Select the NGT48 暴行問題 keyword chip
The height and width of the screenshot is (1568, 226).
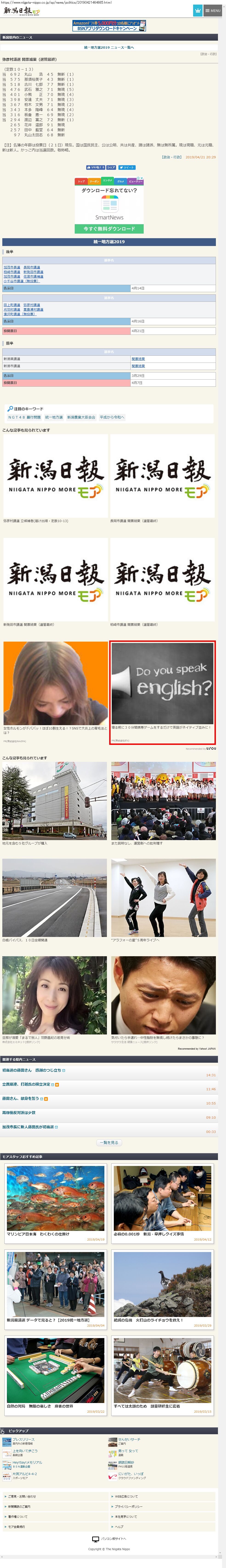(24, 418)
